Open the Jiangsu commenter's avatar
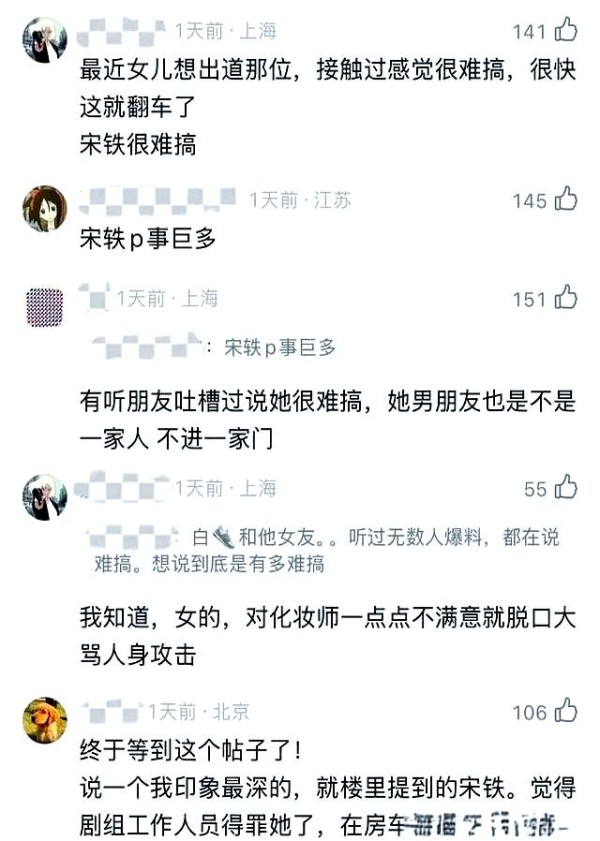The height and width of the screenshot is (841, 600). (x=45, y=207)
